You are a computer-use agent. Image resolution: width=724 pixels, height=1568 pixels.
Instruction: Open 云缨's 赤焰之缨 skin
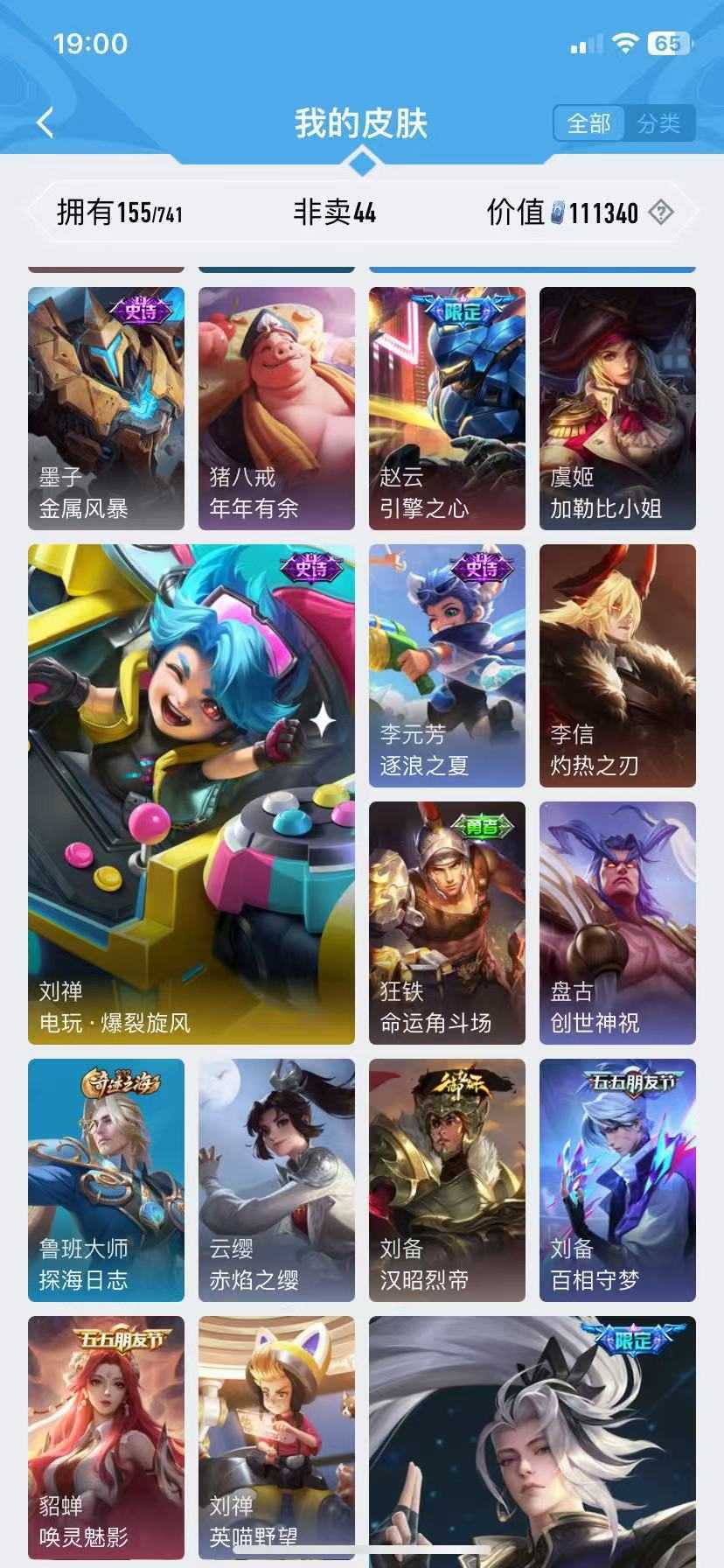coord(275,1179)
